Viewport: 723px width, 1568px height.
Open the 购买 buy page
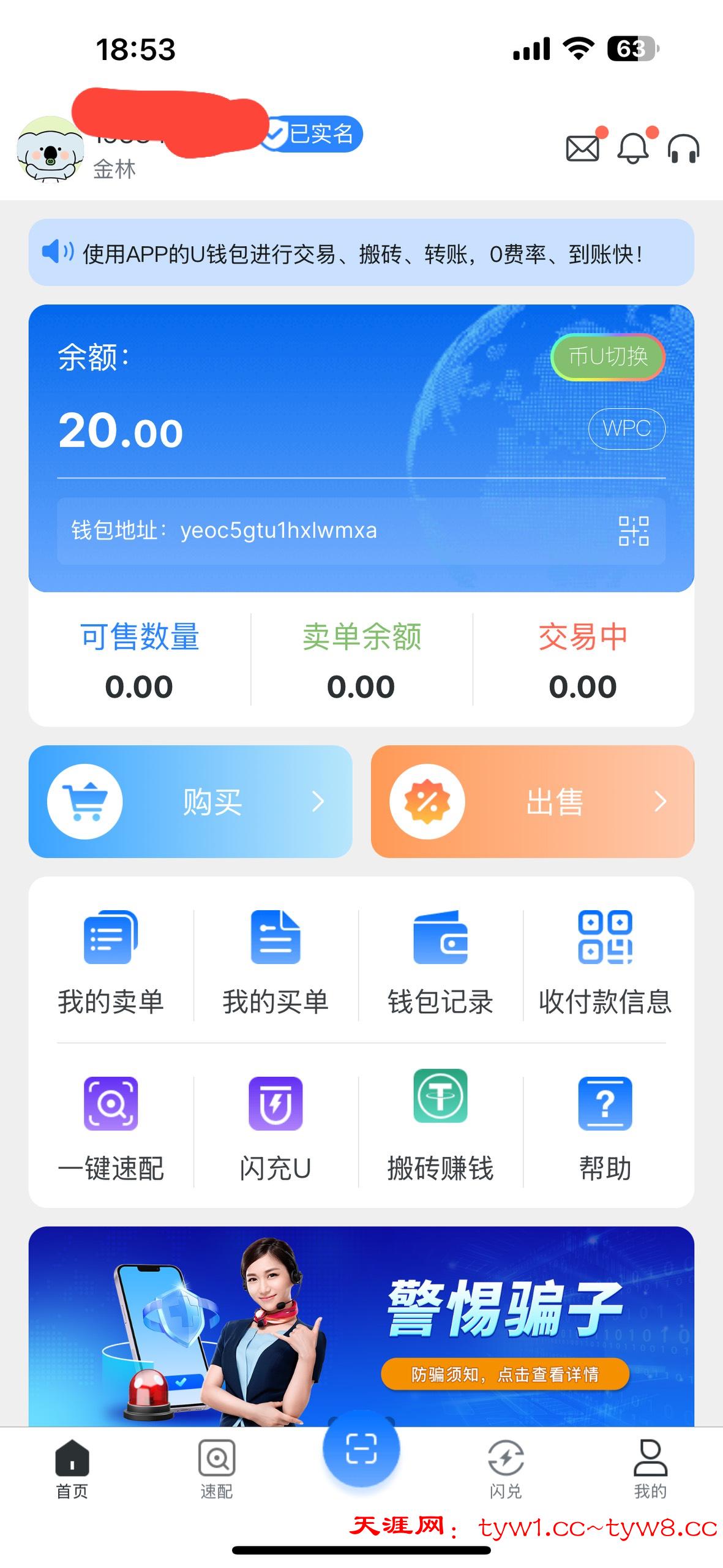click(190, 801)
